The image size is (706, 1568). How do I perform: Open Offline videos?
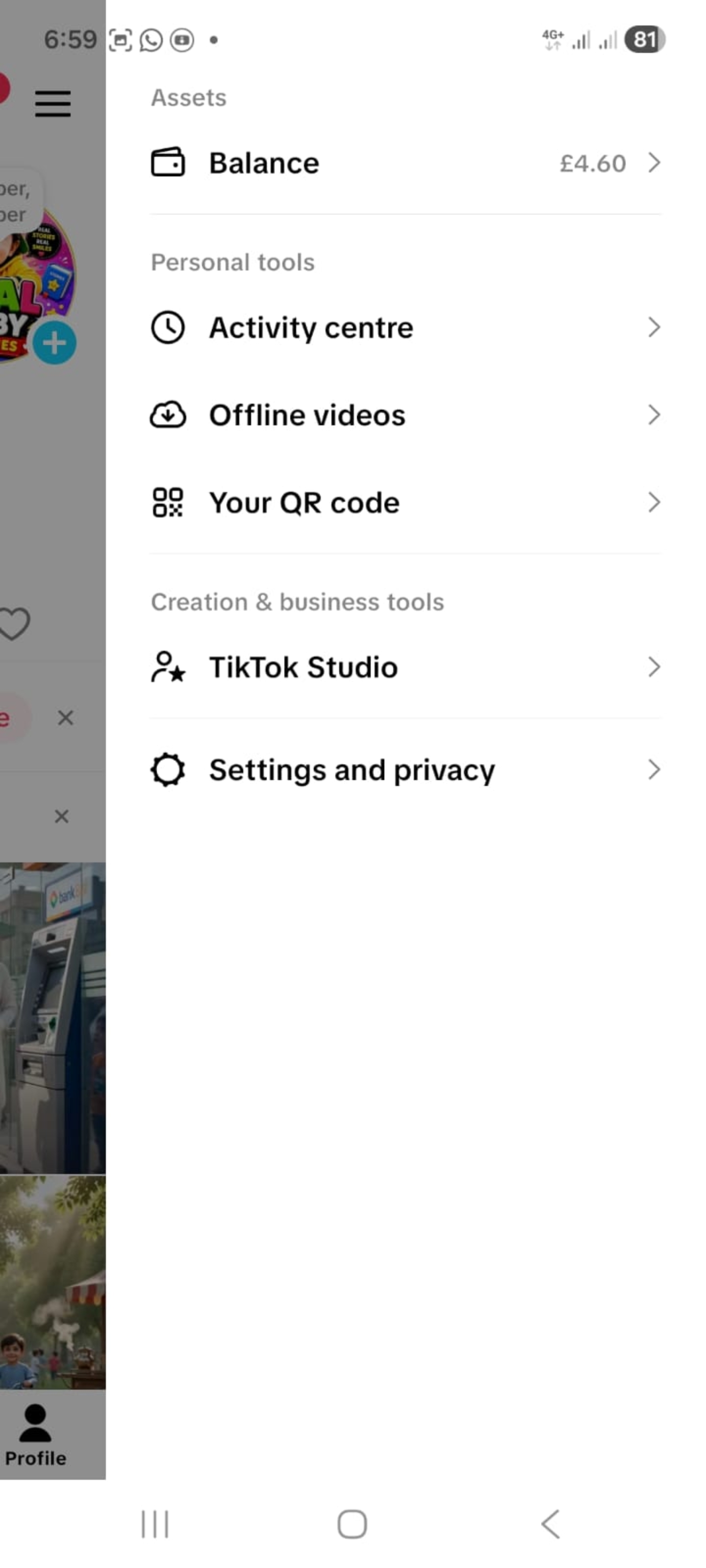(405, 415)
